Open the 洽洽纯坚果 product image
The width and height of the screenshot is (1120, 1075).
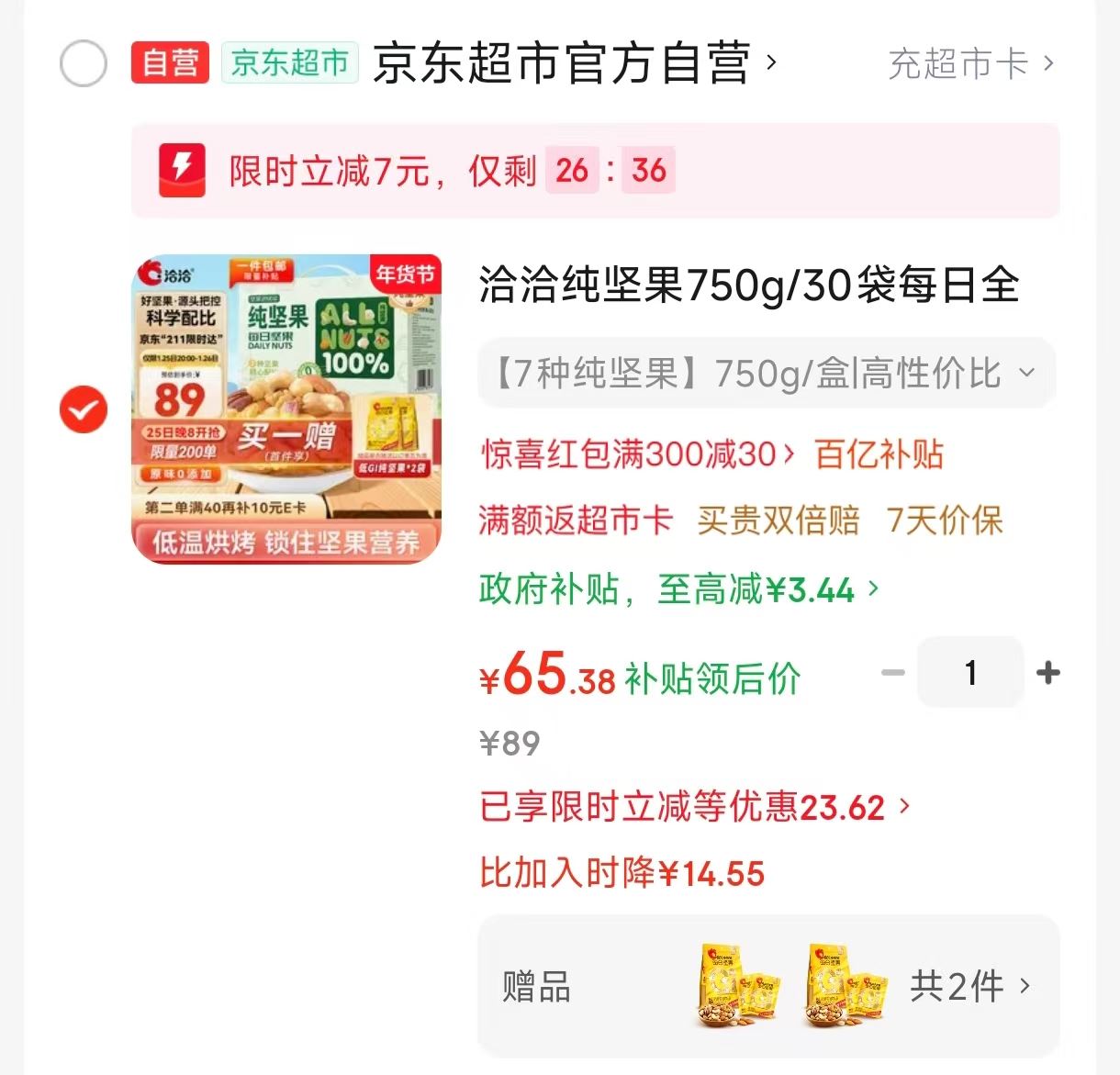(x=286, y=409)
